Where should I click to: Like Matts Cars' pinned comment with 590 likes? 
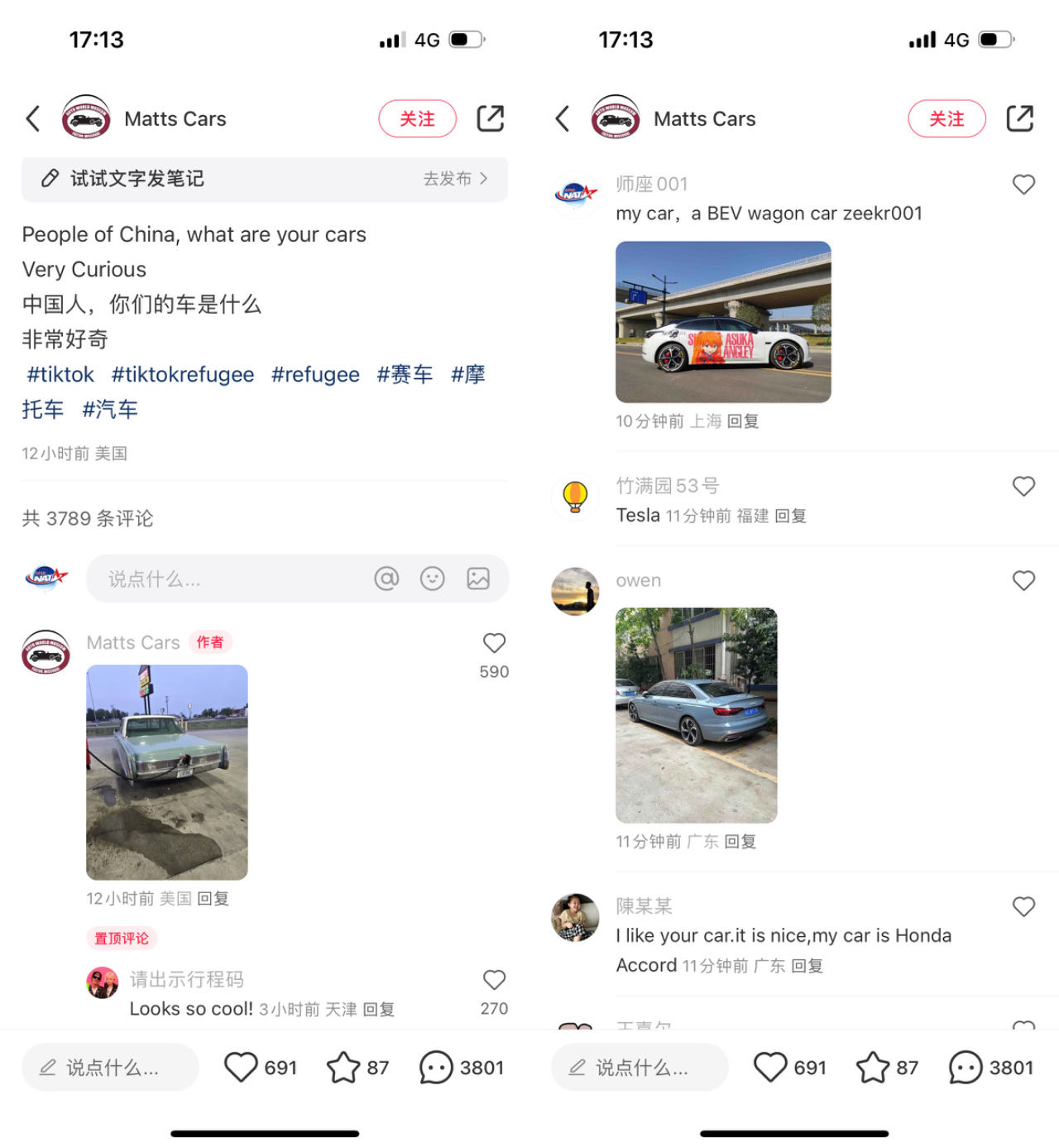tap(494, 643)
